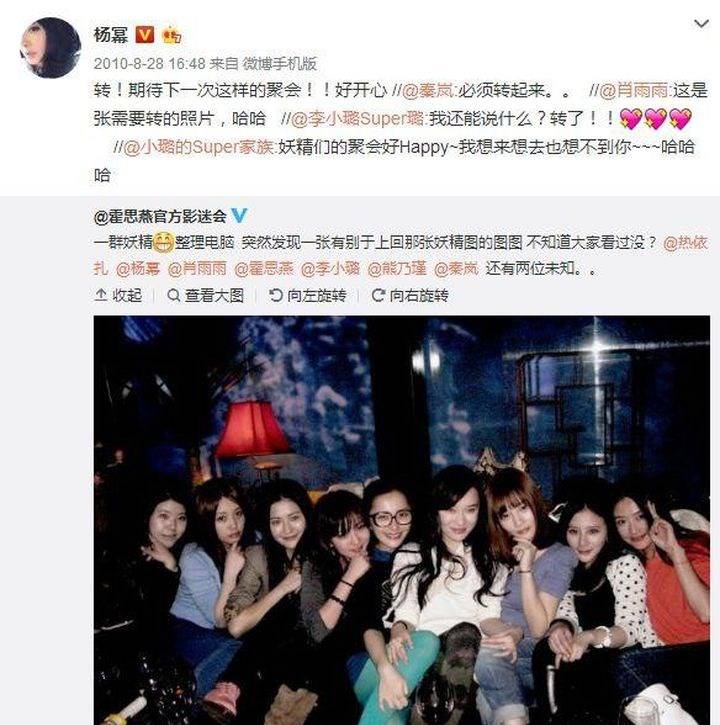Open the 杨幂 username link

click(x=111, y=34)
